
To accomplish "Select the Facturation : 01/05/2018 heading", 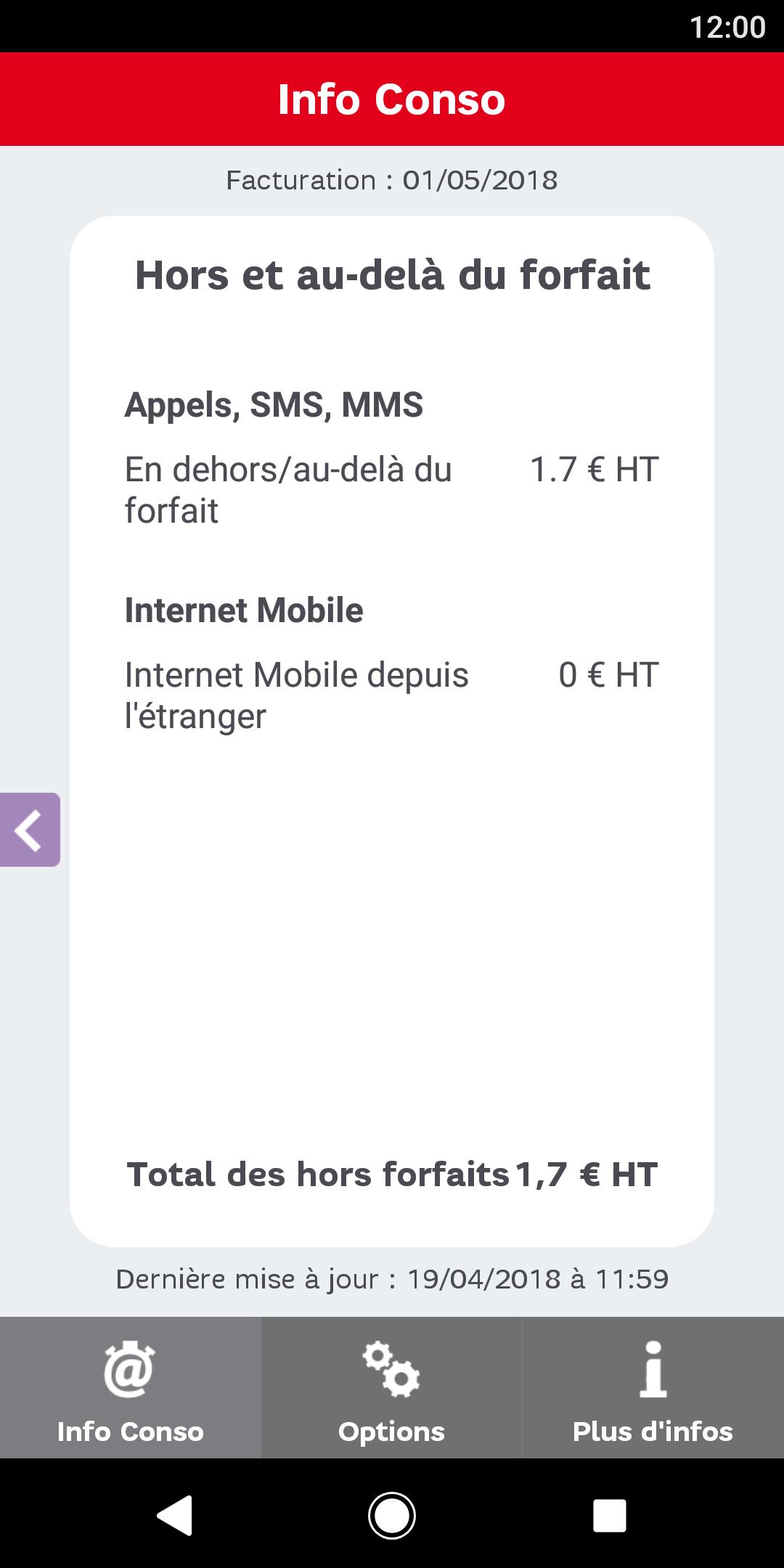I will [391, 180].
